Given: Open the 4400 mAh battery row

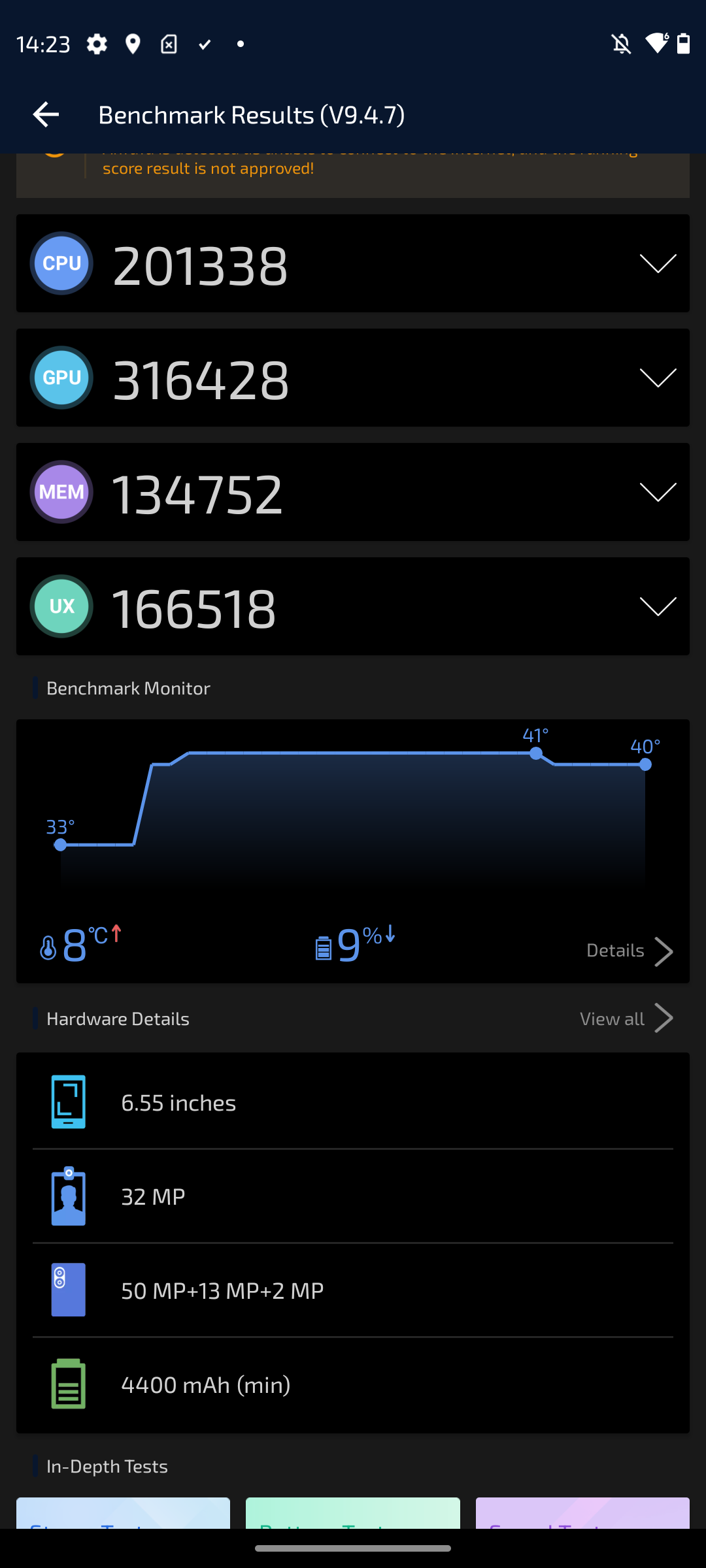Looking at the screenshot, I should click(353, 1384).
